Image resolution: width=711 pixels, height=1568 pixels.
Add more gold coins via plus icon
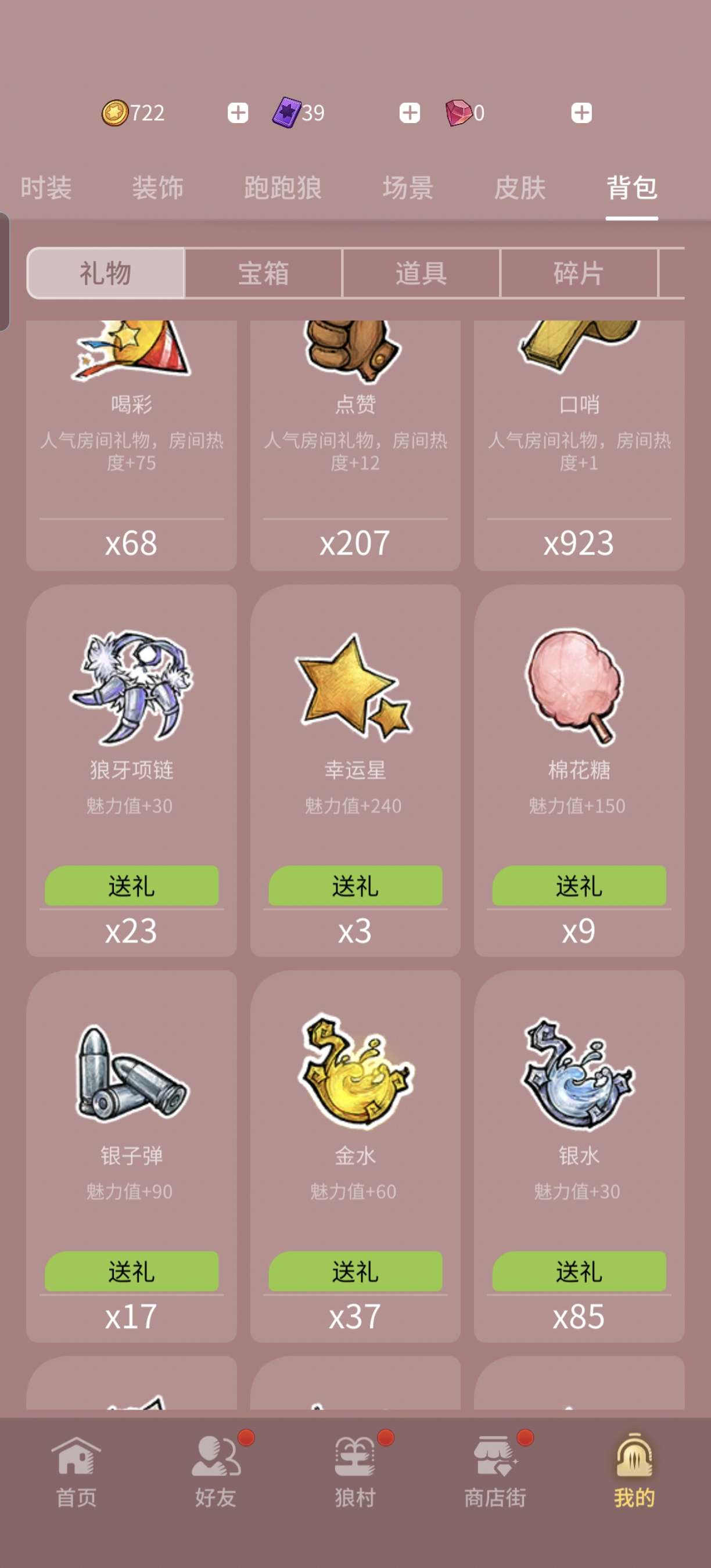point(238,113)
